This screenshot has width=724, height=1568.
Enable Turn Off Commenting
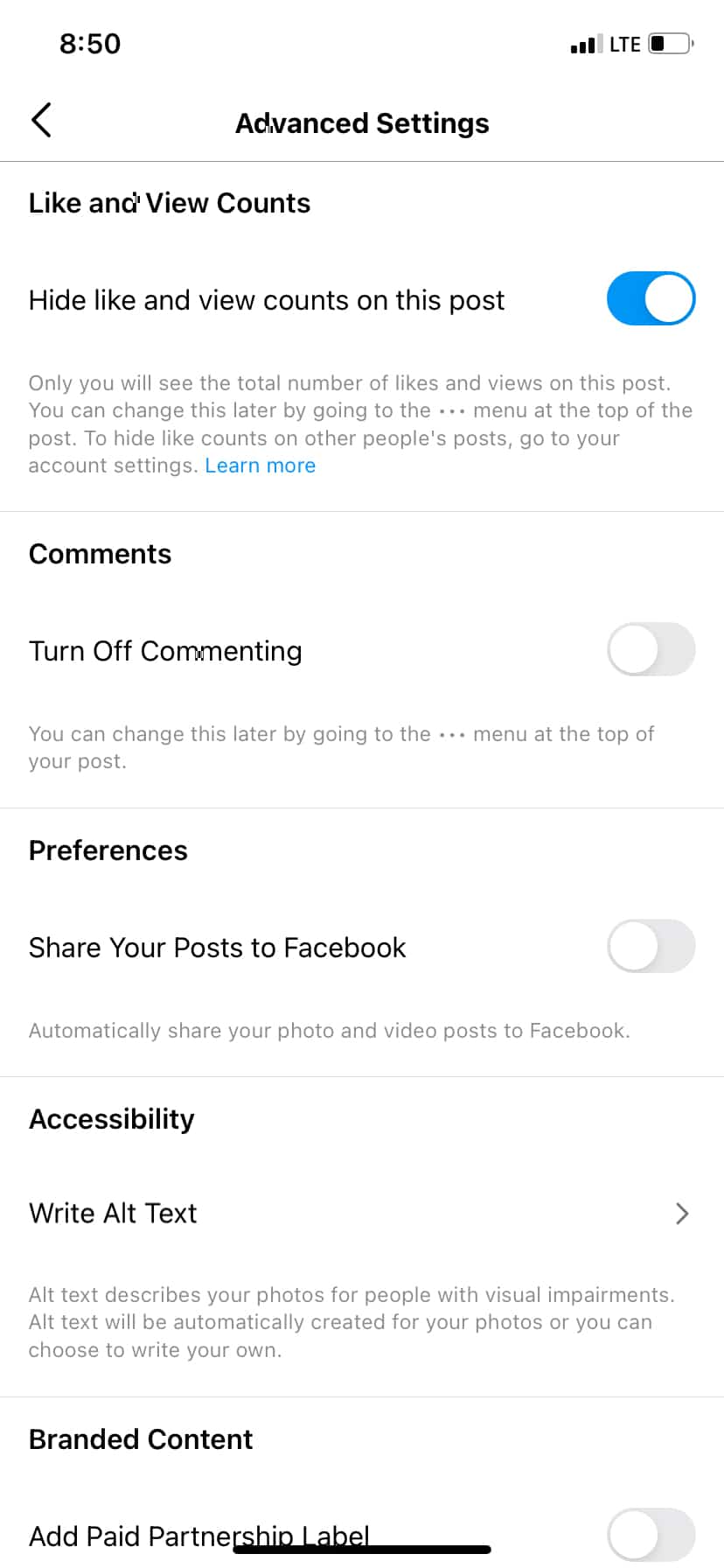click(x=651, y=650)
